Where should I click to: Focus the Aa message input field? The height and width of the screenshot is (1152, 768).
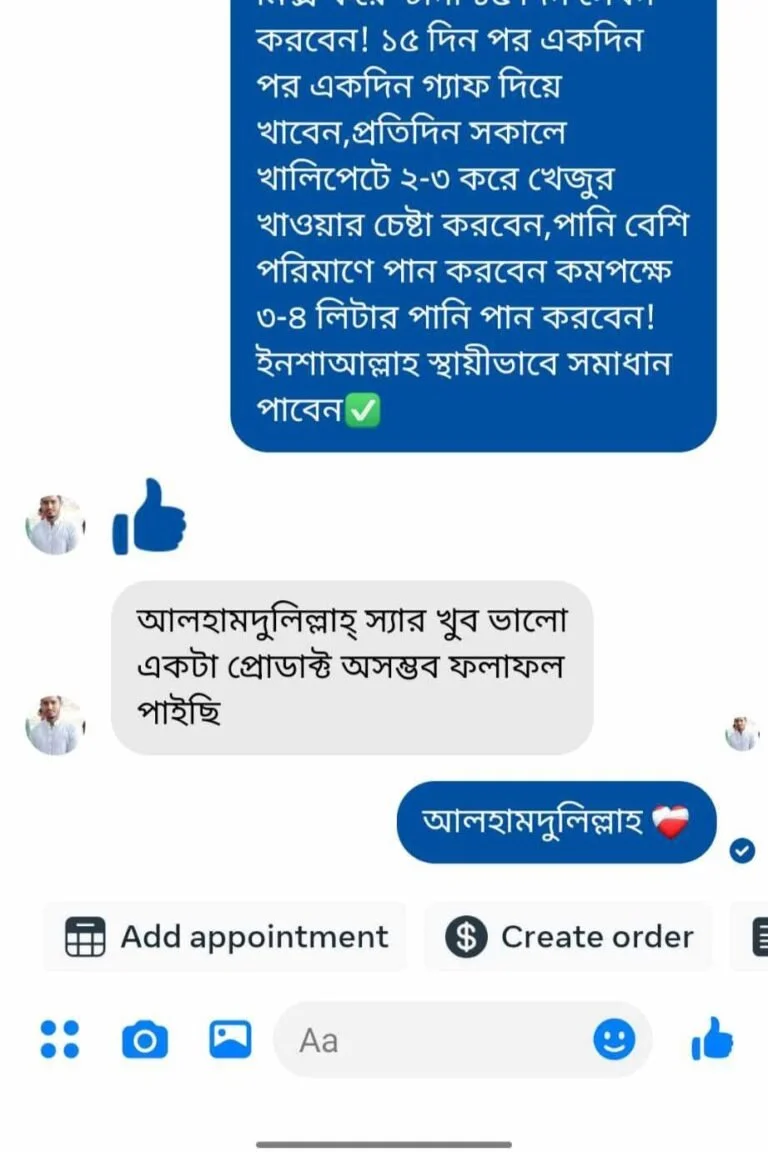click(x=430, y=1040)
